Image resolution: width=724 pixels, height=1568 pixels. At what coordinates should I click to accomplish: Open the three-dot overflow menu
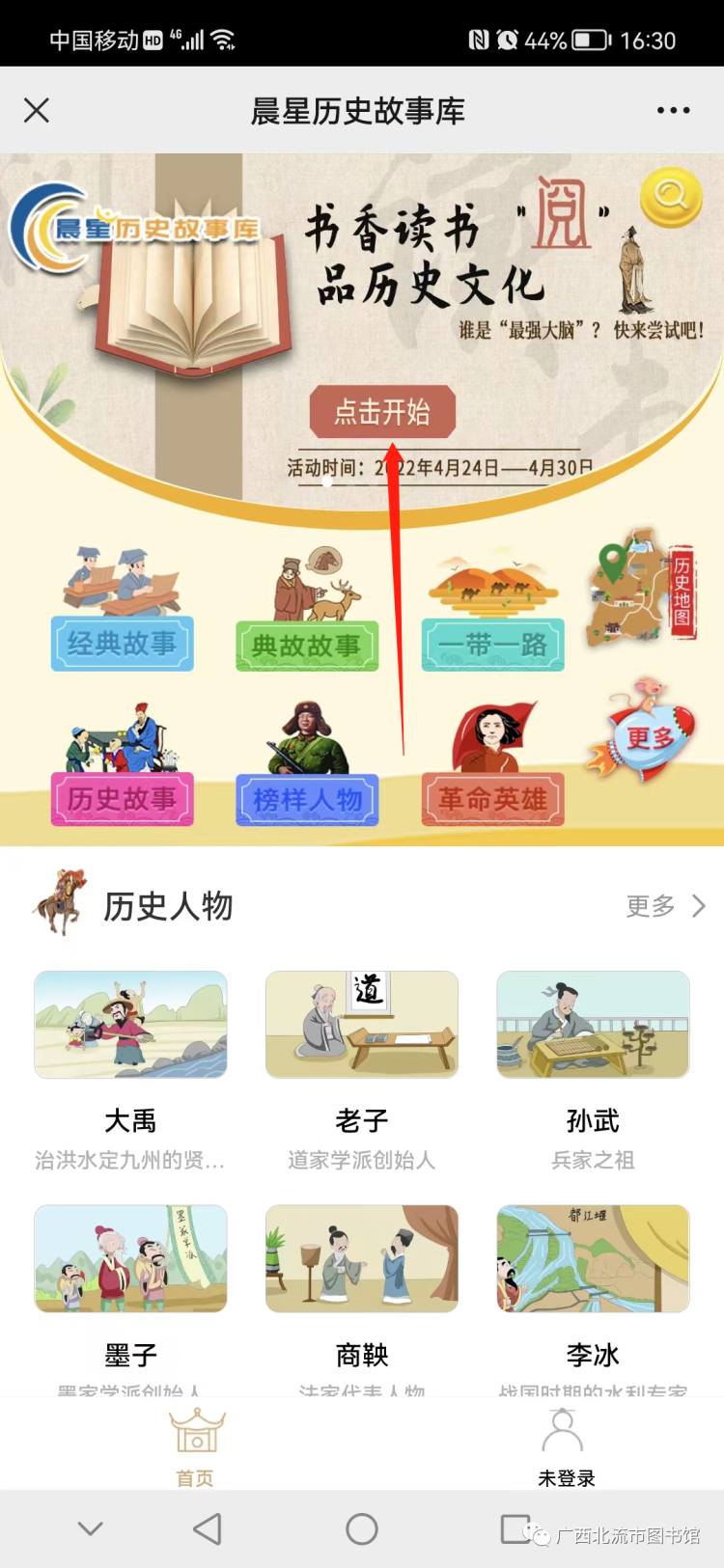point(673,111)
